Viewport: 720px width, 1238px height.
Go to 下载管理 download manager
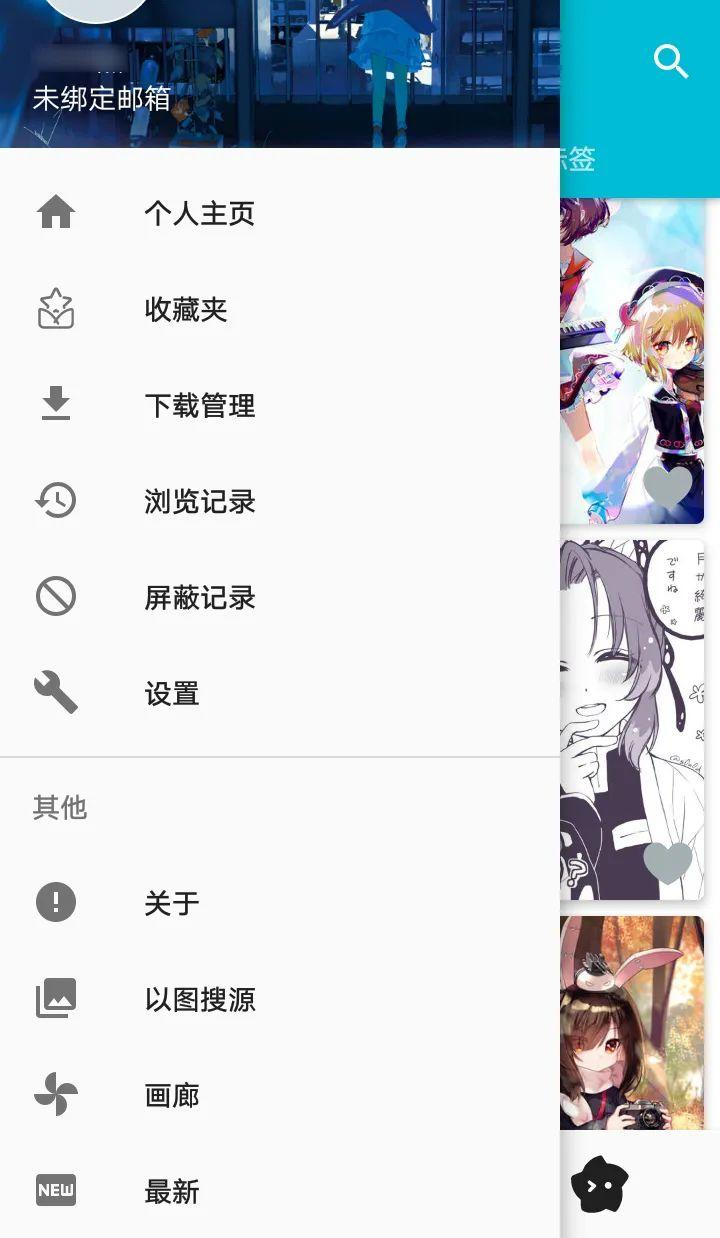click(x=199, y=406)
